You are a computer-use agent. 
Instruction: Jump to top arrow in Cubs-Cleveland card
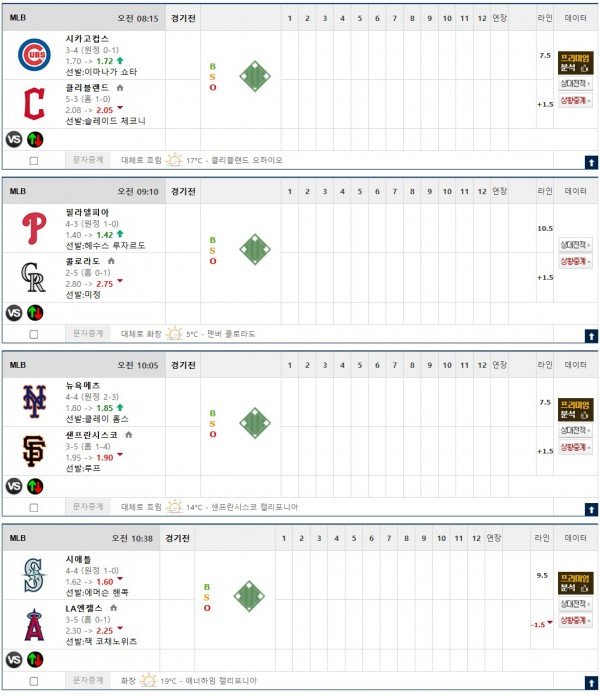(x=590, y=161)
